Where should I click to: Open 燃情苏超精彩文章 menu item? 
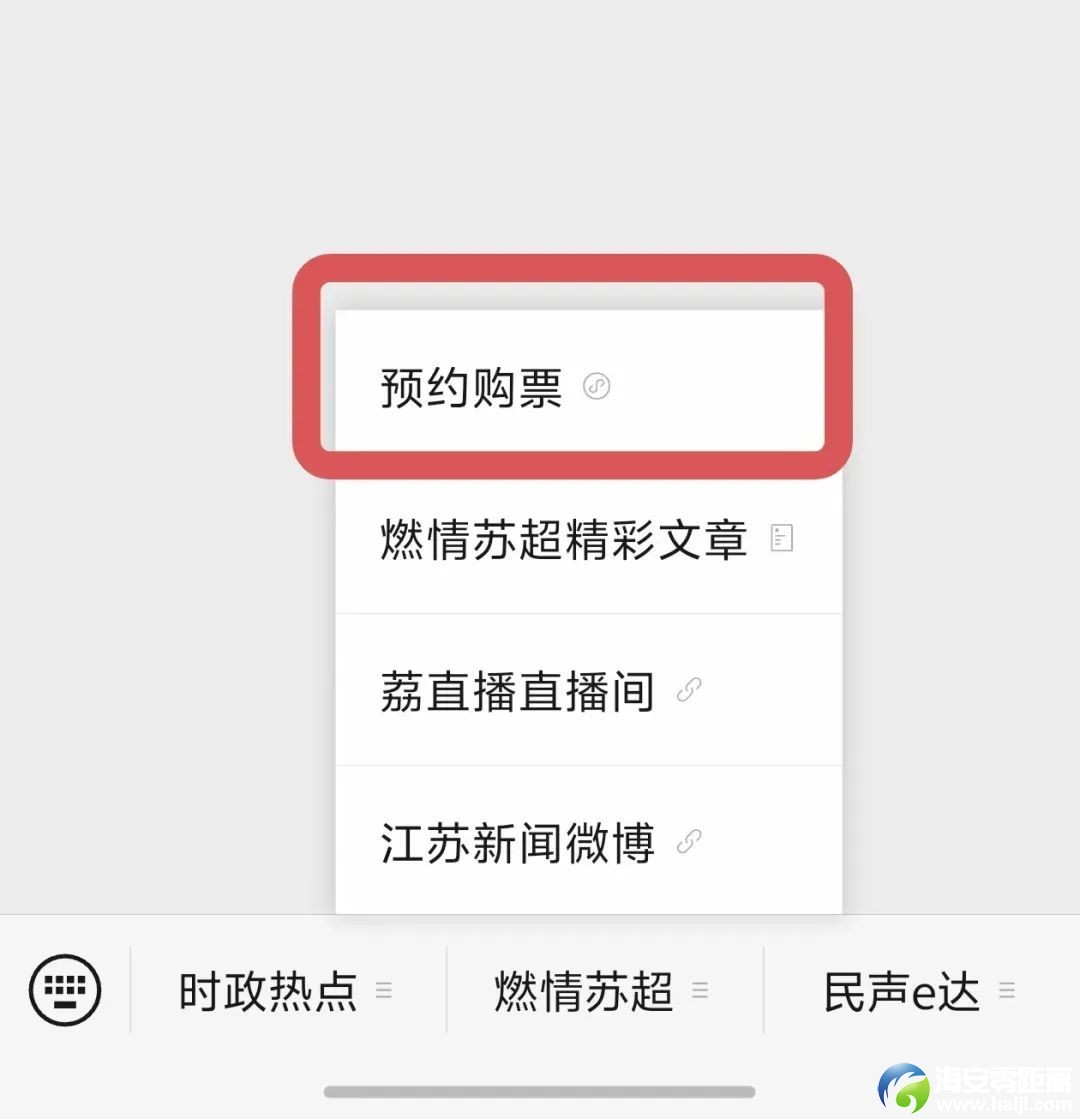tap(588, 540)
